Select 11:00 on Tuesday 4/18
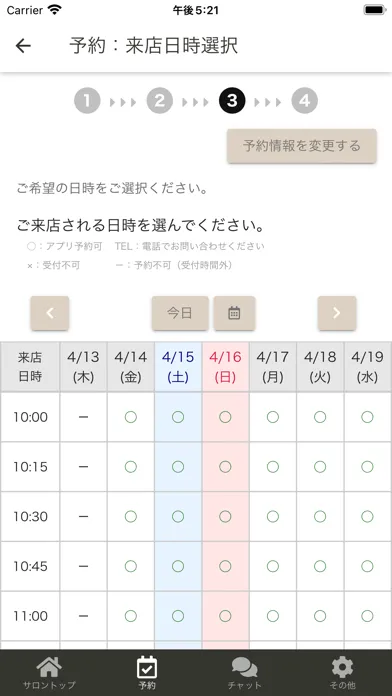Image resolution: width=392 pixels, height=696 pixels. pos(320,616)
